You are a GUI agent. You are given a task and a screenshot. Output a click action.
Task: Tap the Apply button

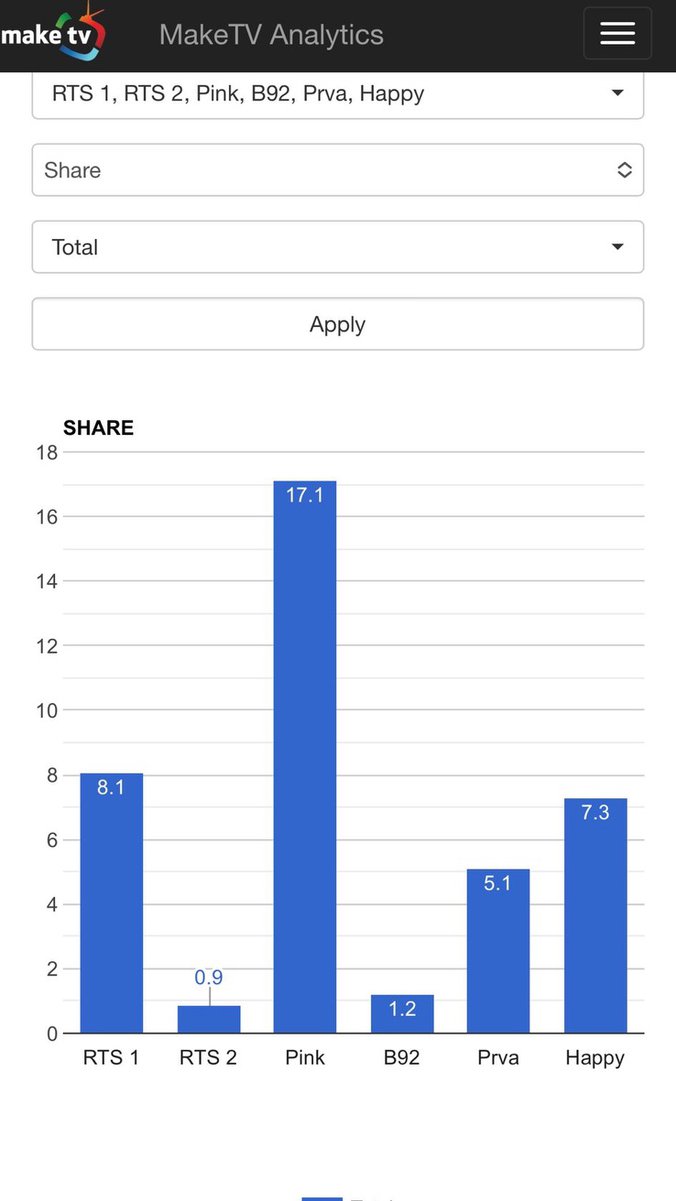click(338, 324)
